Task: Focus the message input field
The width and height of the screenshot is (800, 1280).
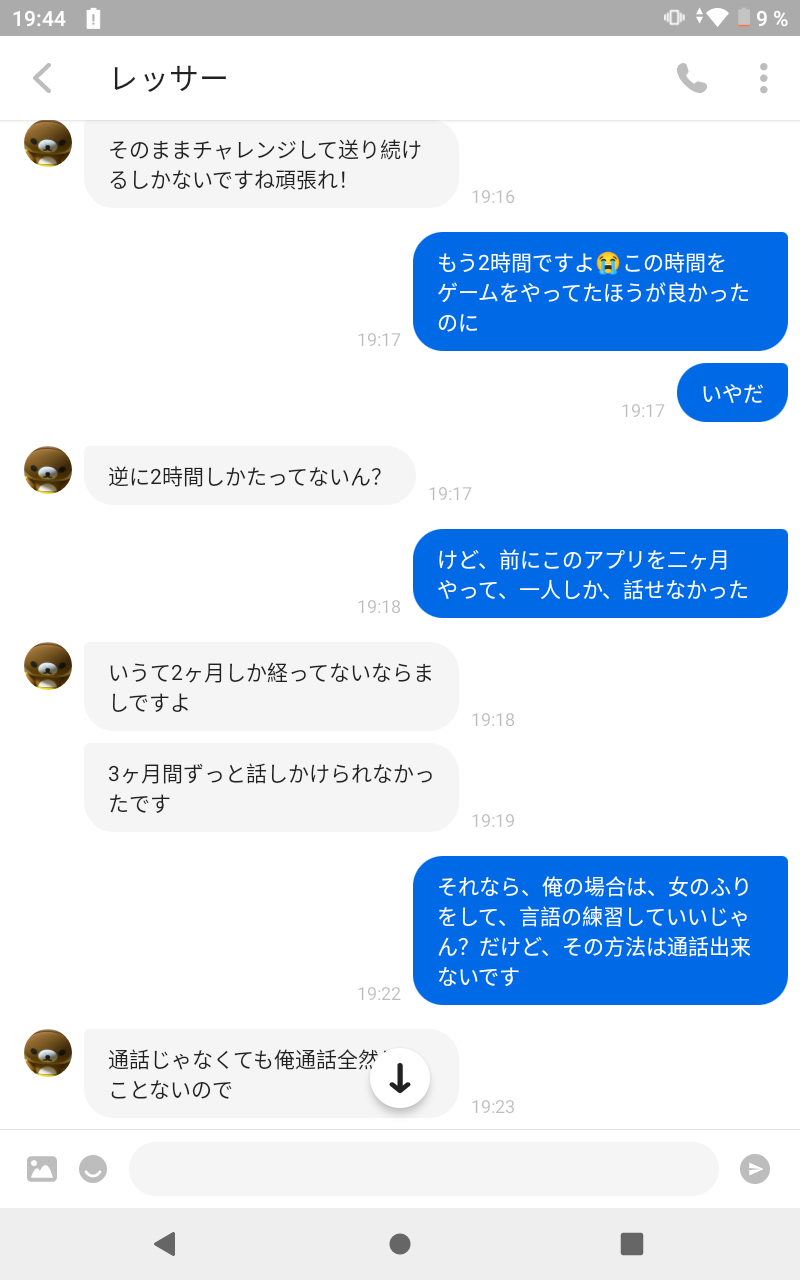Action: 424,1168
